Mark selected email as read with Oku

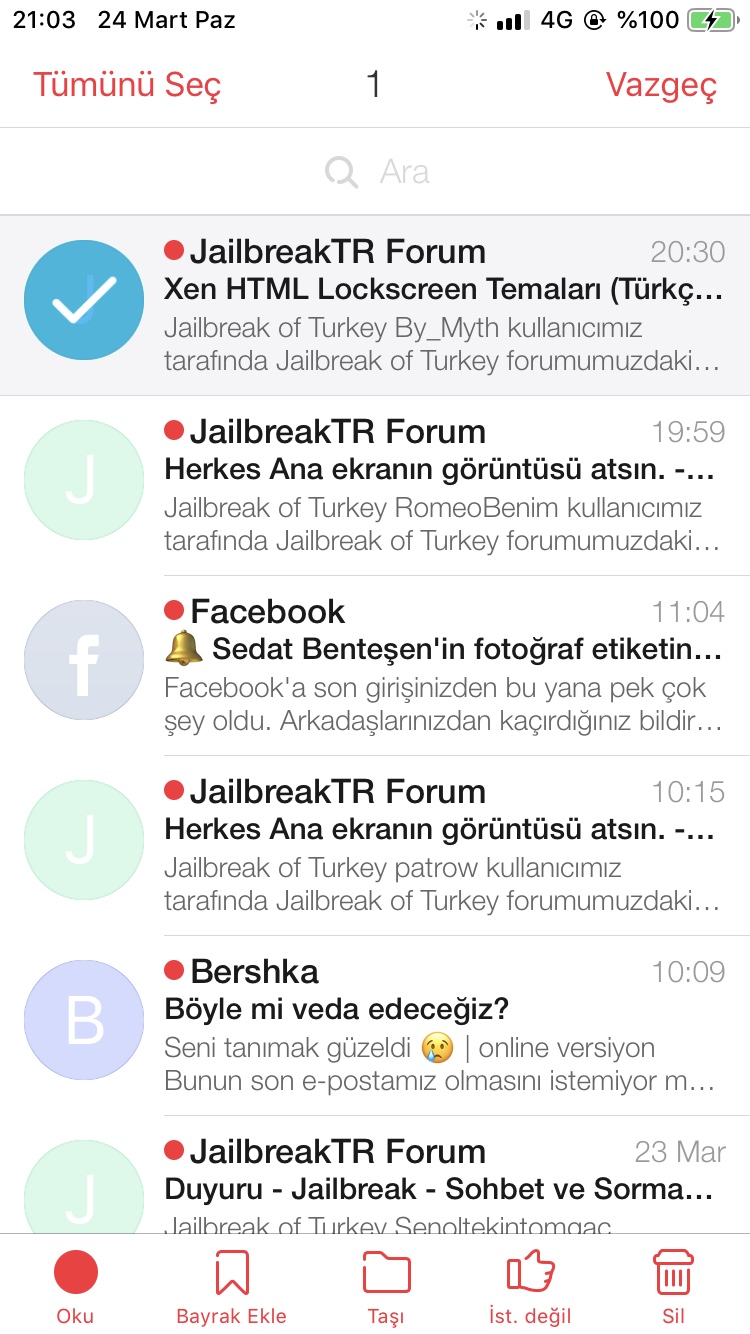pyautogui.click(x=75, y=1288)
